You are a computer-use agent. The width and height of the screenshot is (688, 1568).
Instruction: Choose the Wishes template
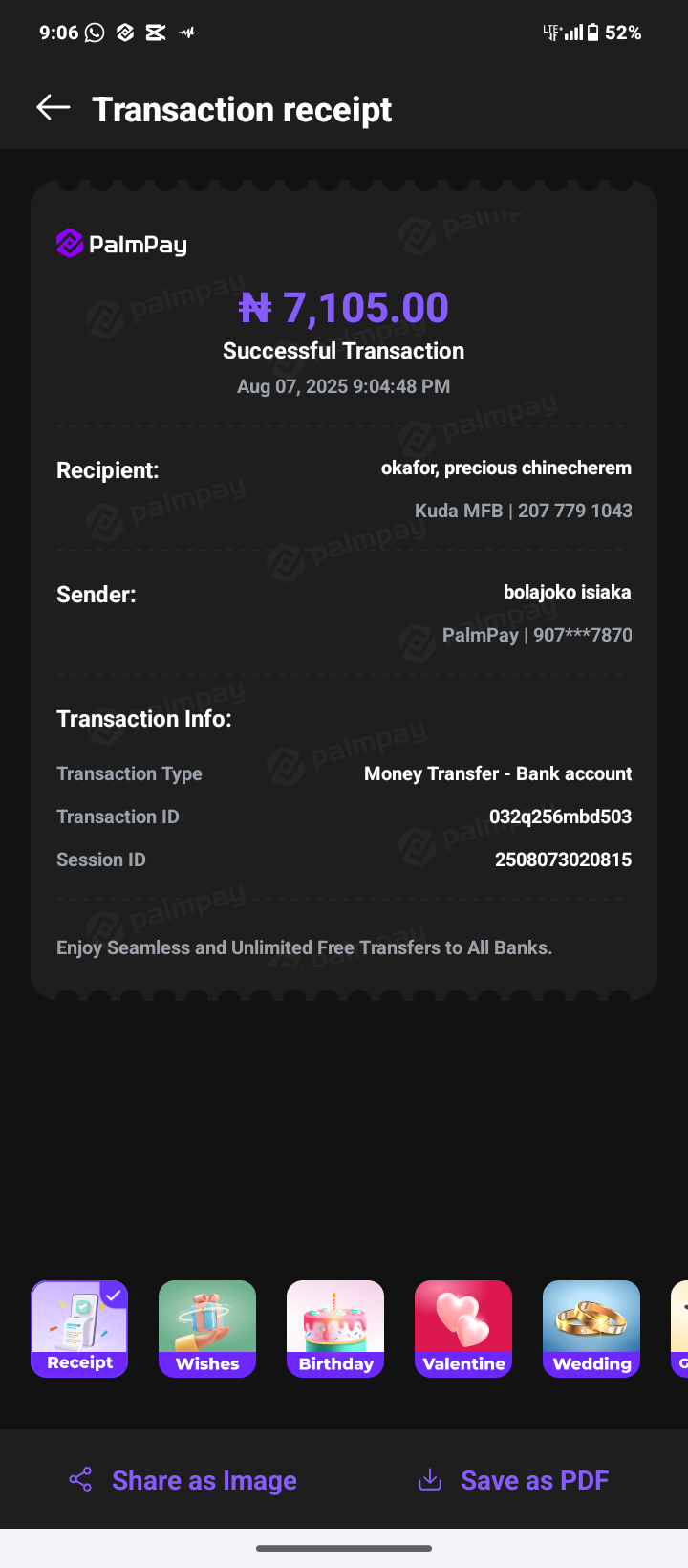click(x=207, y=1328)
